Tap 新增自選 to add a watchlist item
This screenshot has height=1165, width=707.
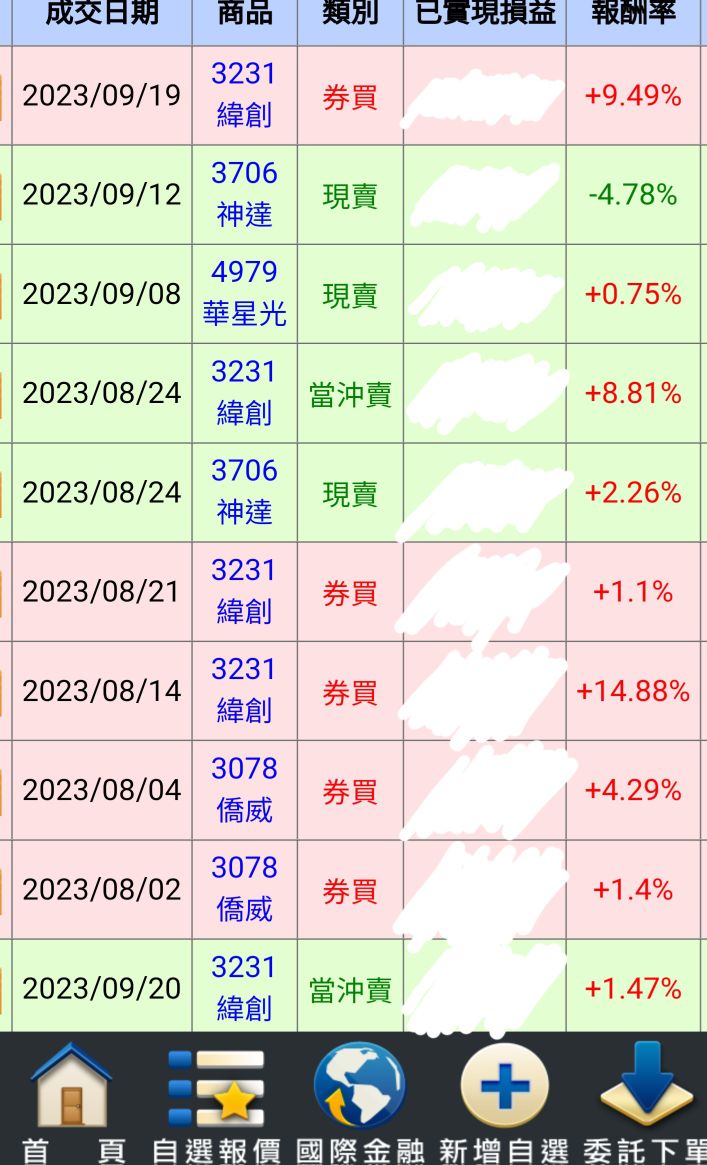point(503,1100)
